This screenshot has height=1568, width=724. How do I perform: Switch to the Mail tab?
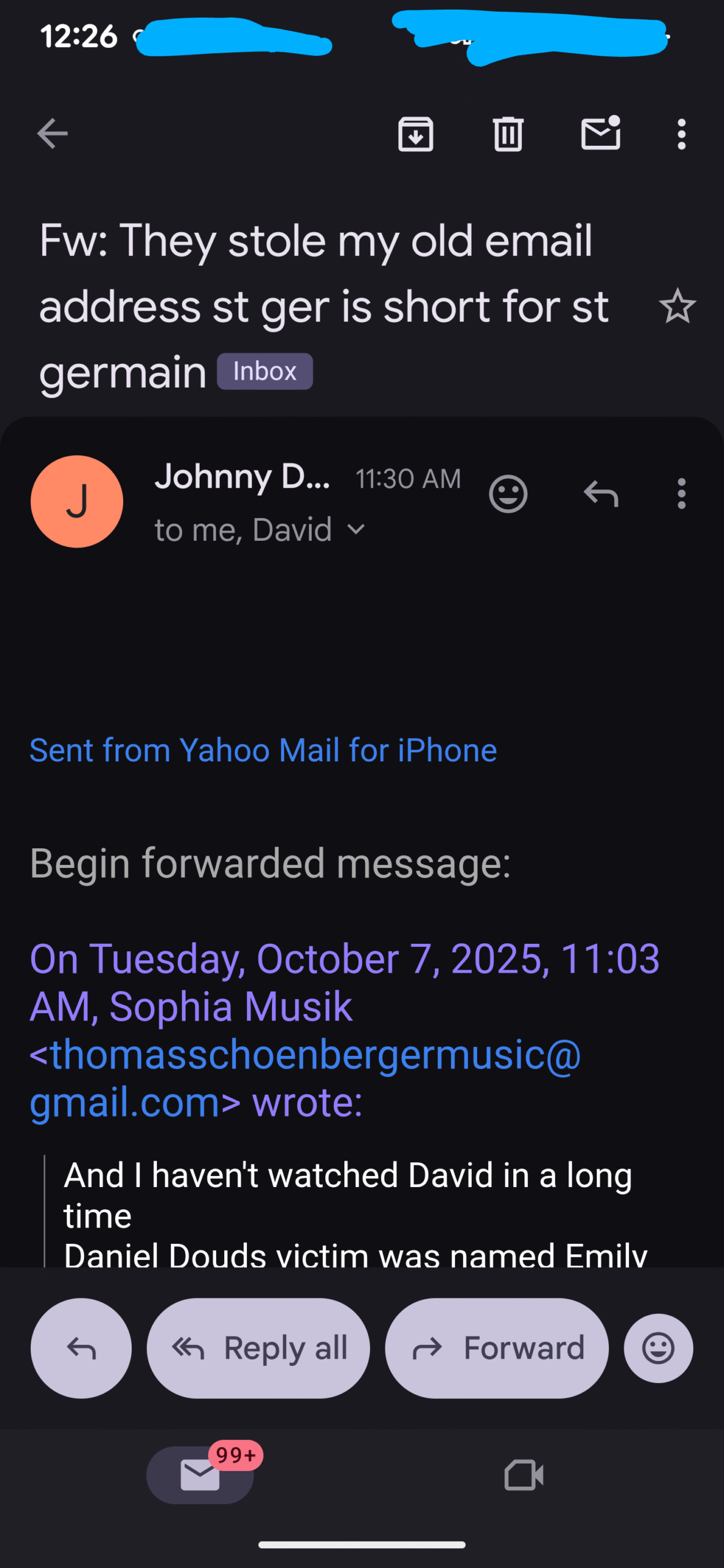200,1475
